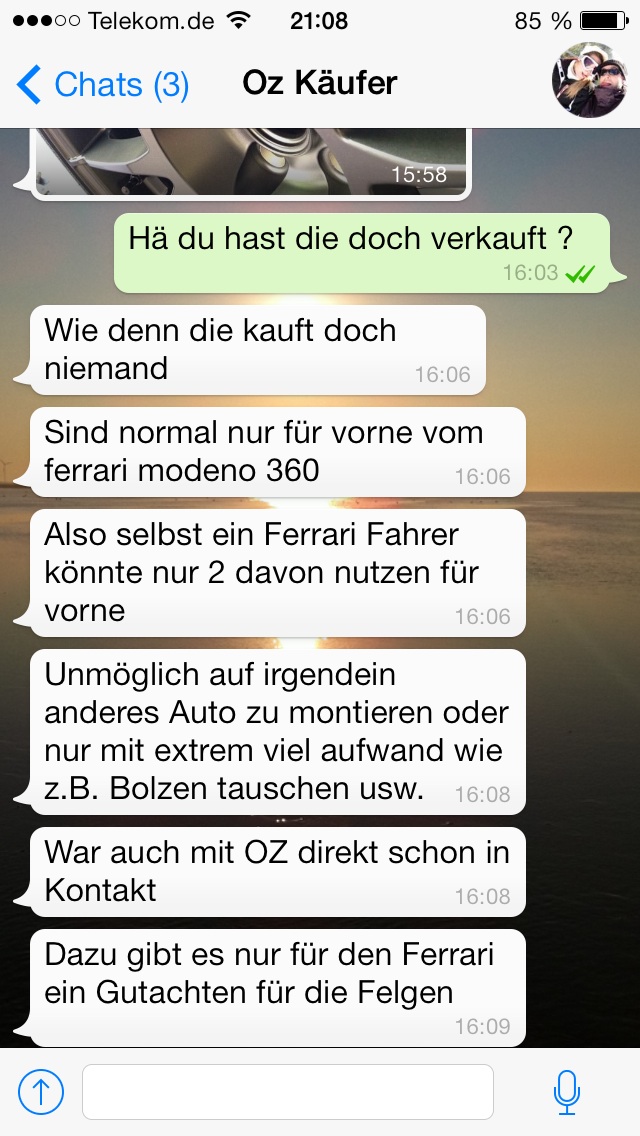Open the contact's profile picture
Viewport: 640px width, 1136px height.
(x=589, y=81)
